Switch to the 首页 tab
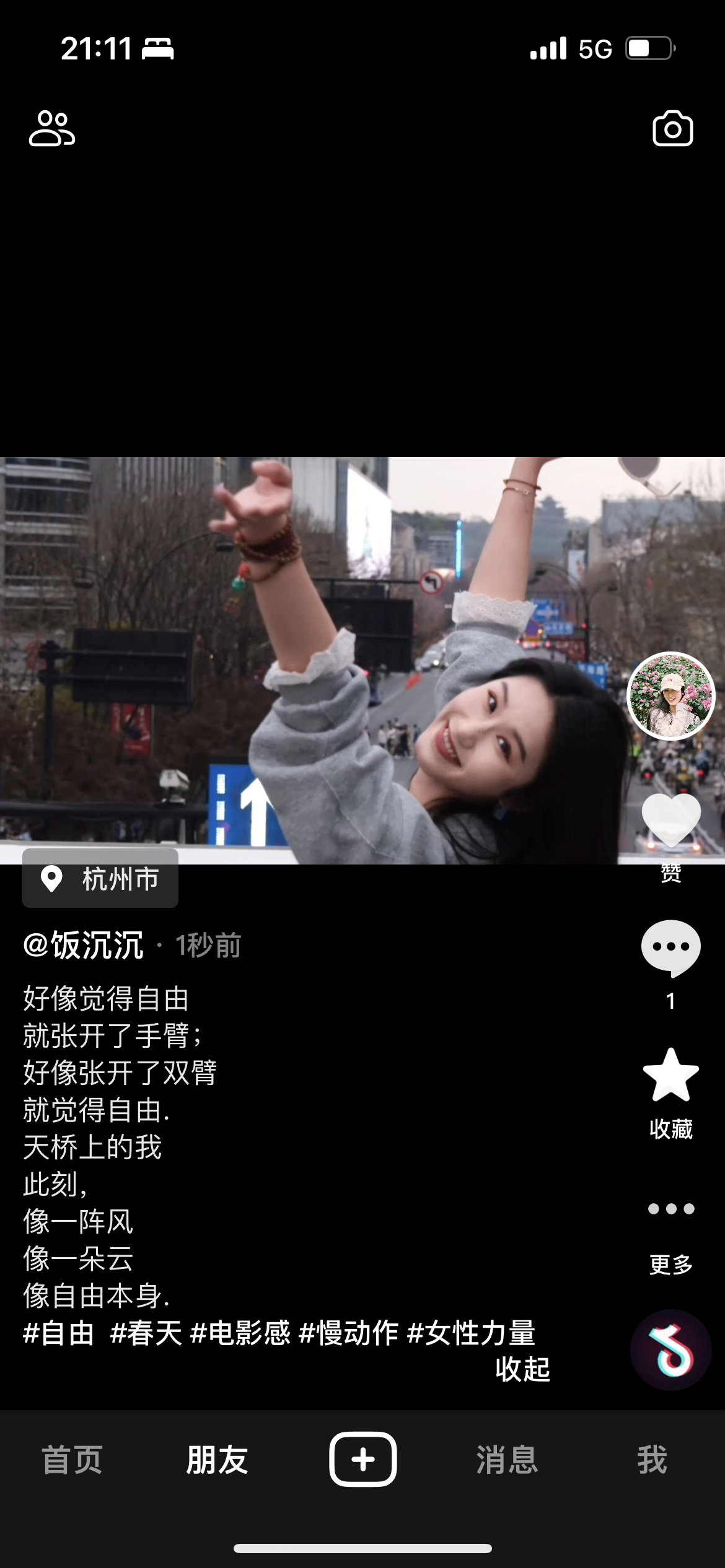The image size is (725, 1568). click(x=72, y=1460)
